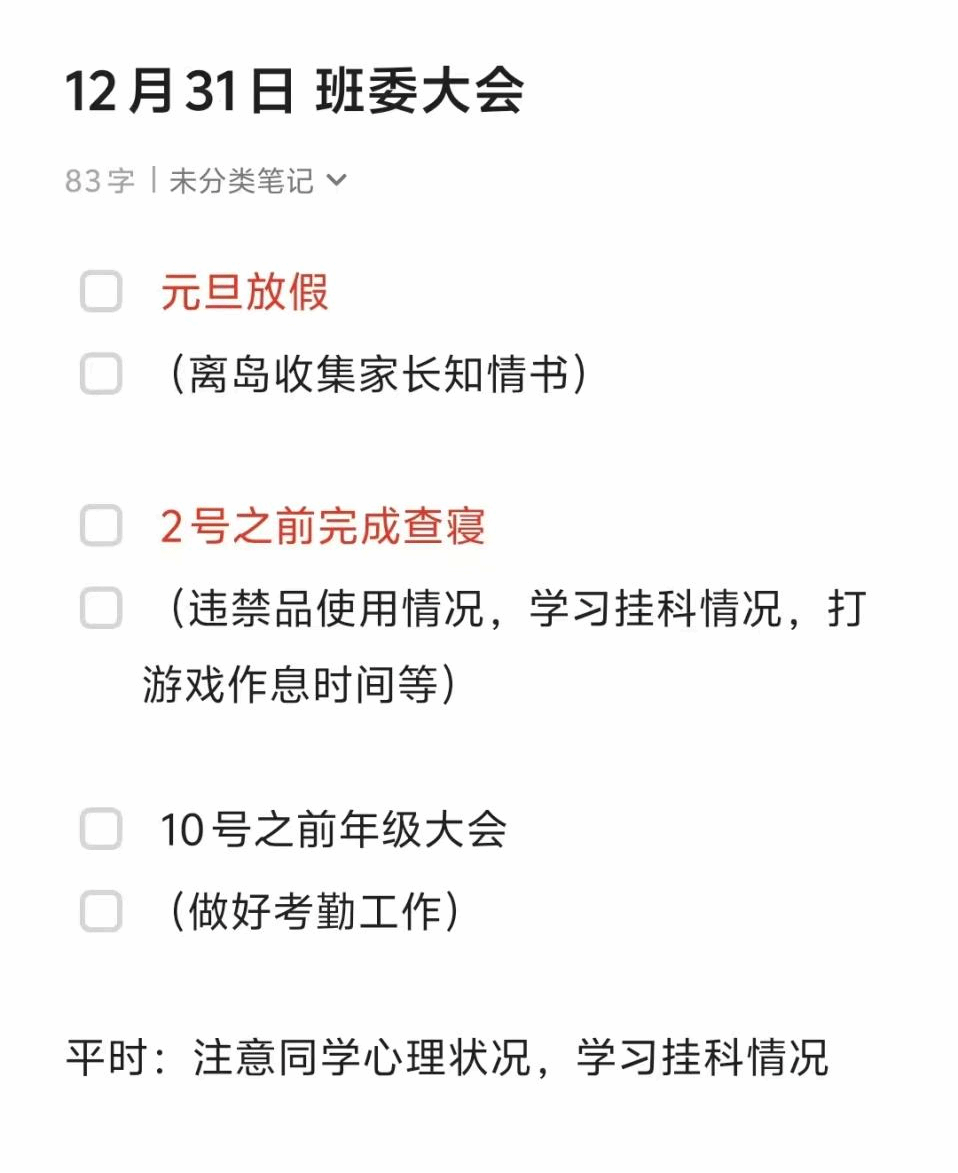Mark 2号之前完成查寝 as done
The image size is (958, 1173).
(x=101, y=526)
